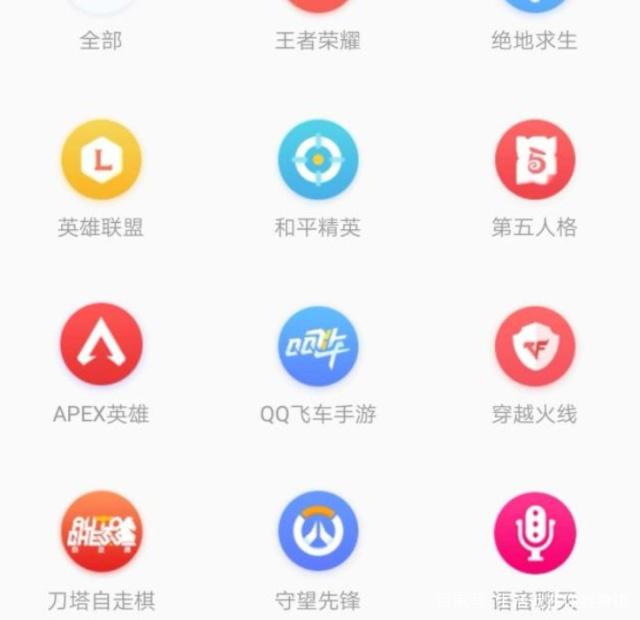Open the 守望先锋 category

318,531
